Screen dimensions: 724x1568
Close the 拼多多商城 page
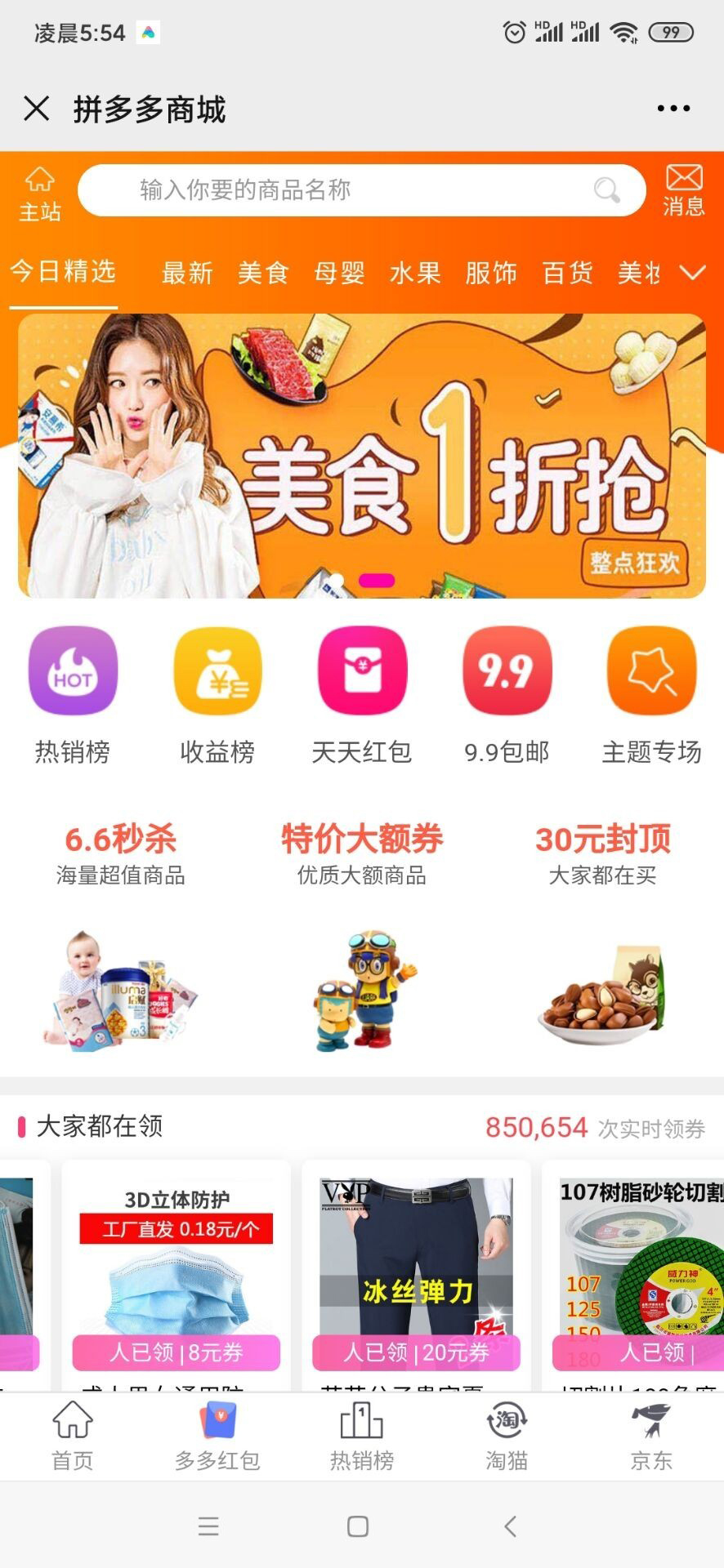pyautogui.click(x=37, y=108)
